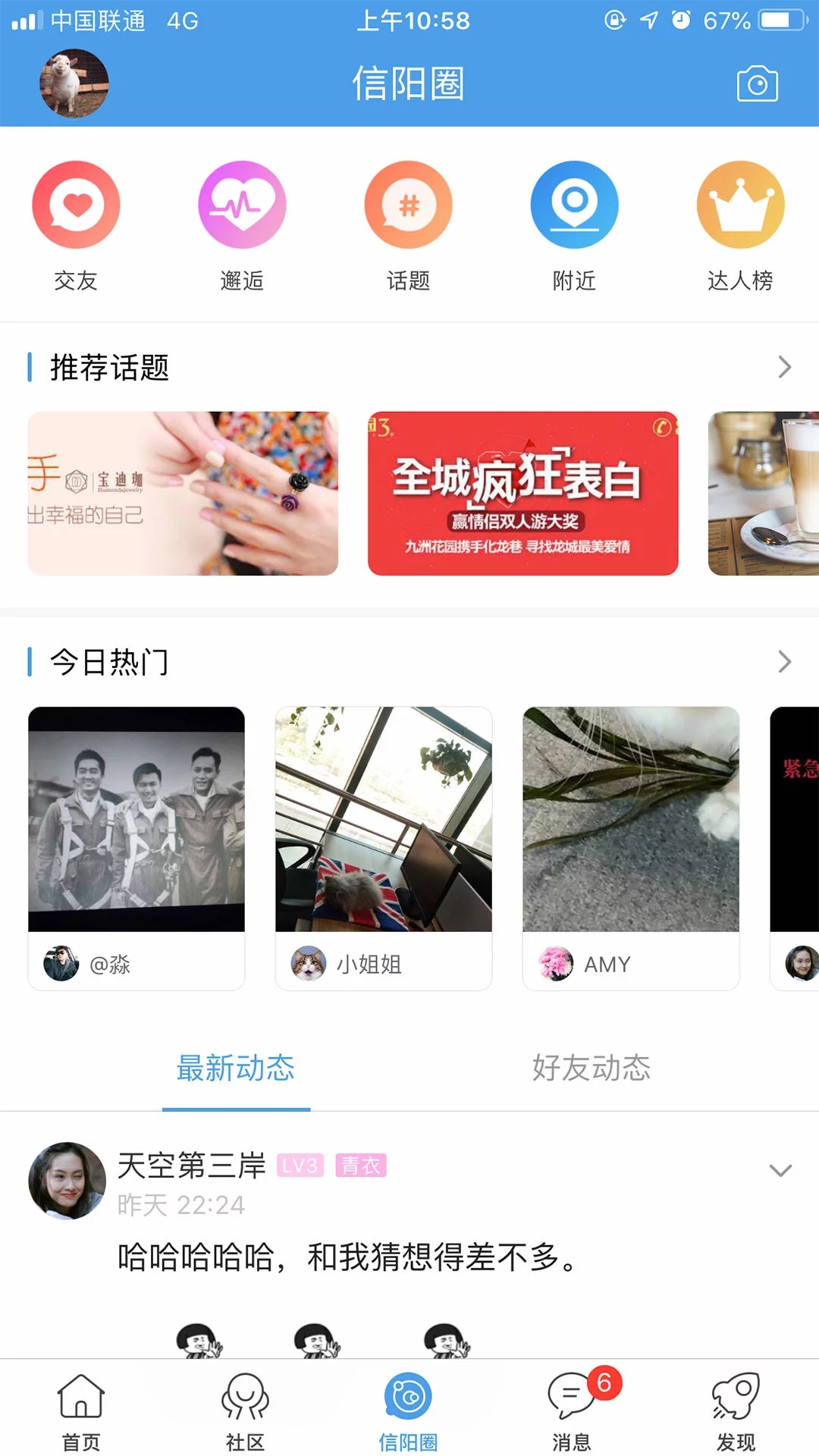Open the 全城疯狂表白 topic banner
Image resolution: width=819 pixels, height=1456 pixels.
pyautogui.click(x=522, y=494)
